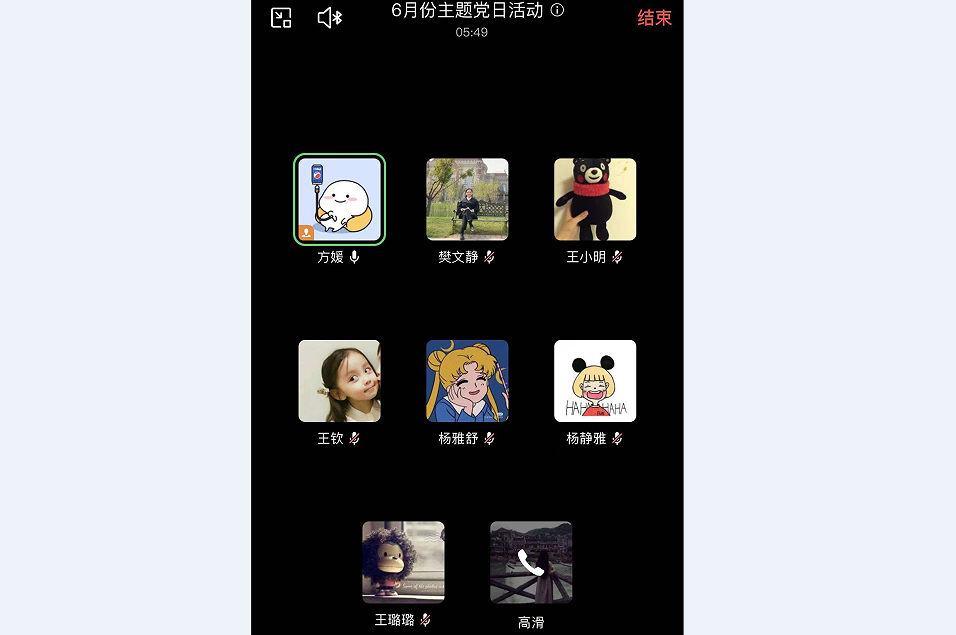This screenshot has height=635, width=956.
Task: Tap participant 王小明's avatar
Action: pos(595,200)
